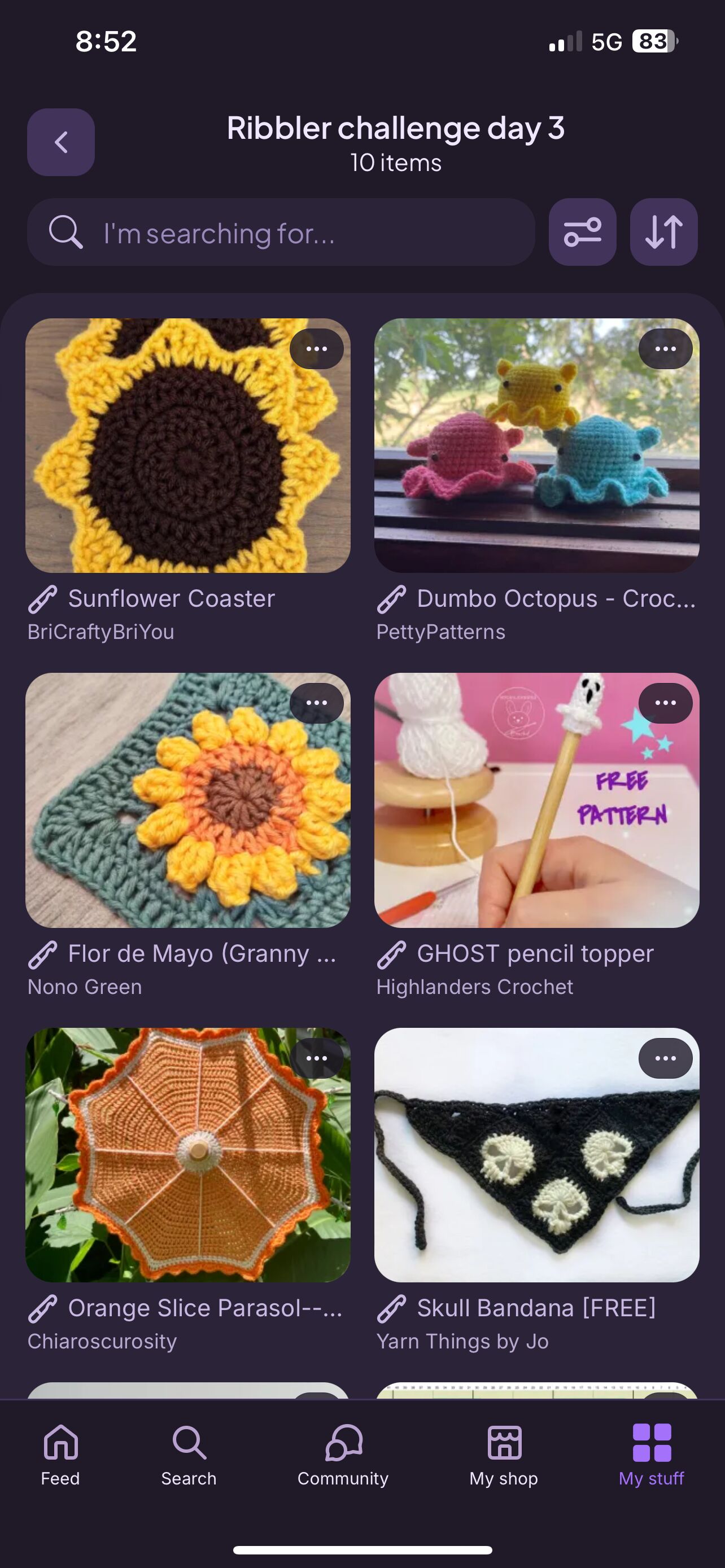
Task: Open the more options on Skull Bandana
Action: click(x=665, y=1058)
